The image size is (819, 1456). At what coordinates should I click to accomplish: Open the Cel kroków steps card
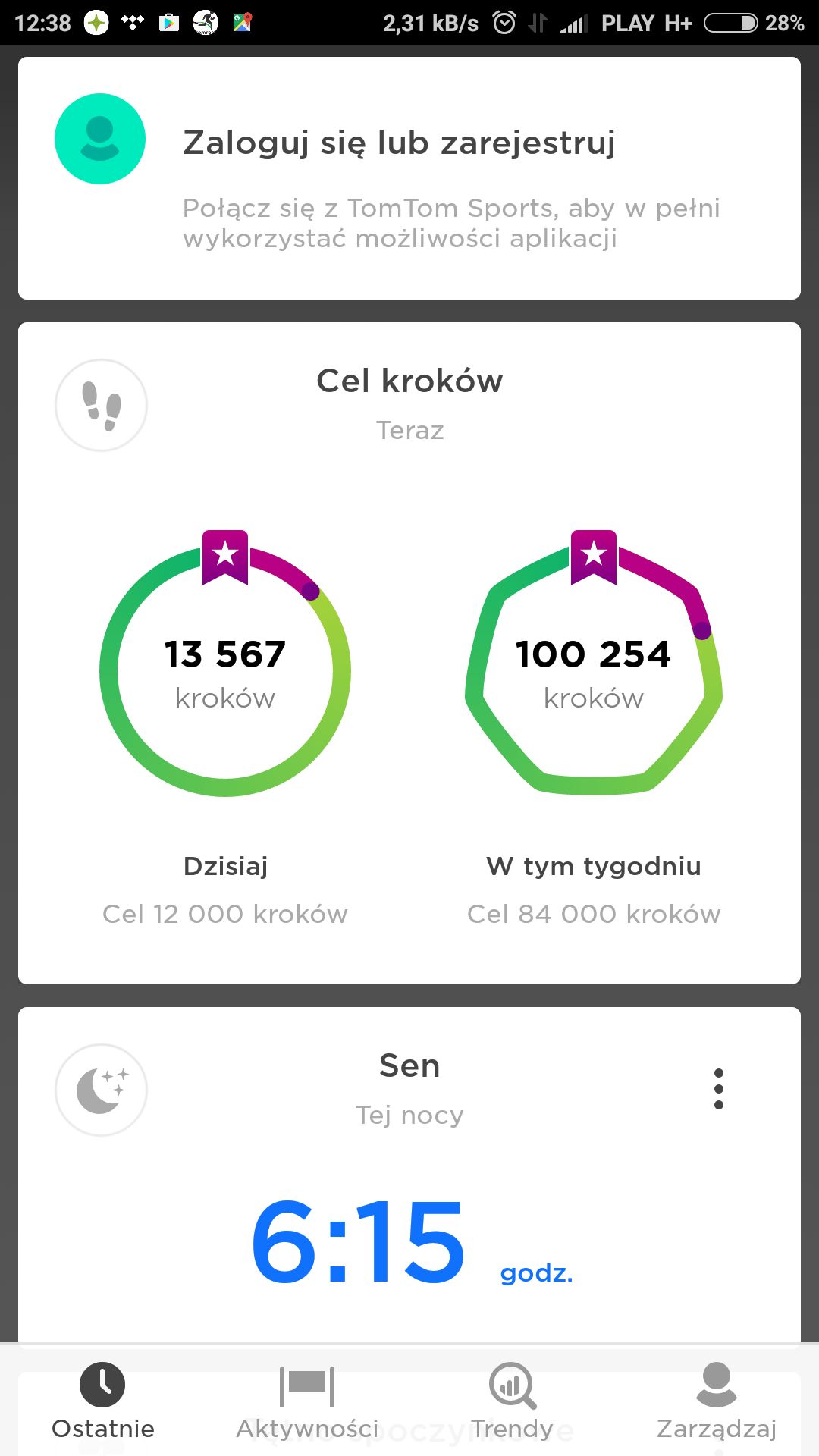click(409, 653)
